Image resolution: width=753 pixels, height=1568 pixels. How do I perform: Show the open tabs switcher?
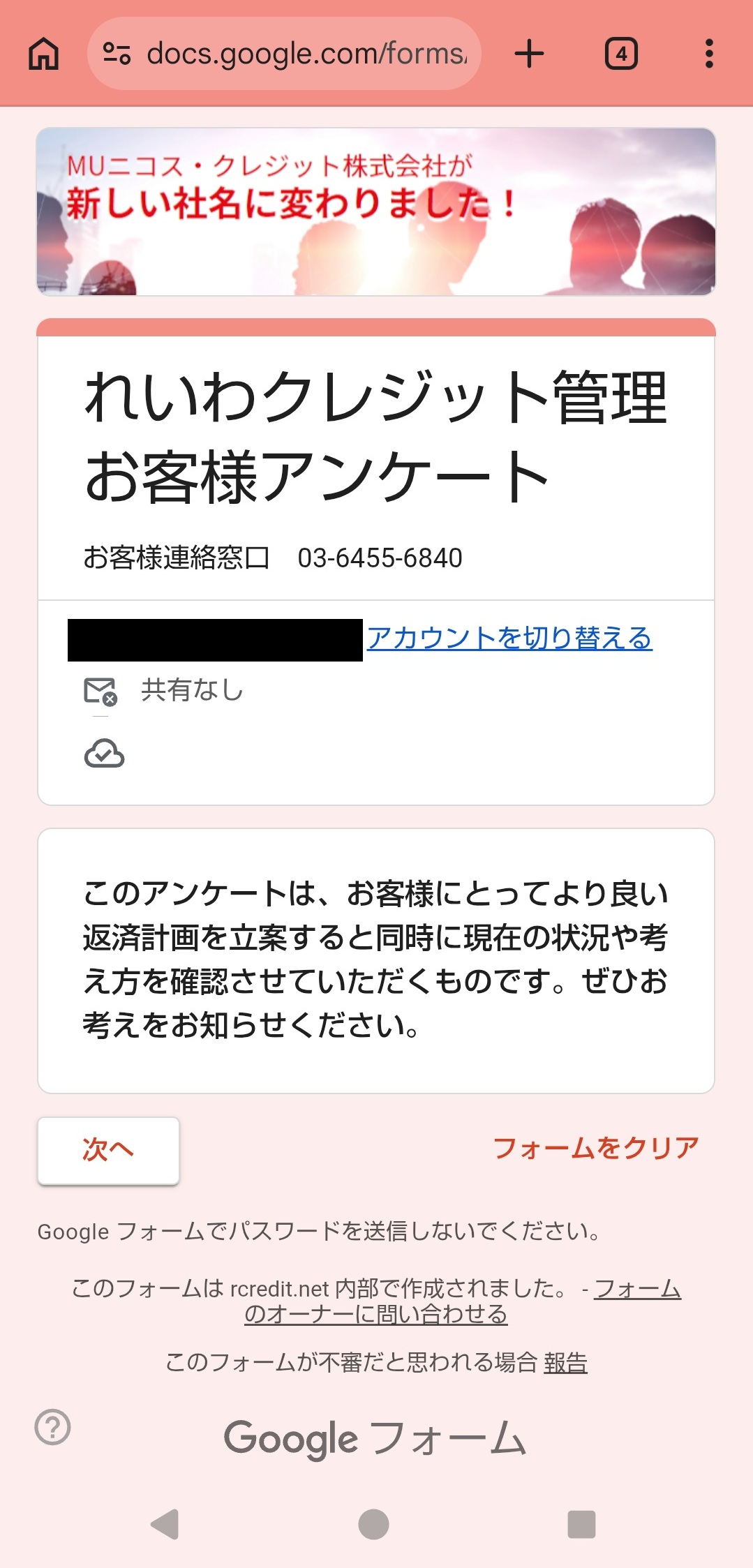click(620, 54)
